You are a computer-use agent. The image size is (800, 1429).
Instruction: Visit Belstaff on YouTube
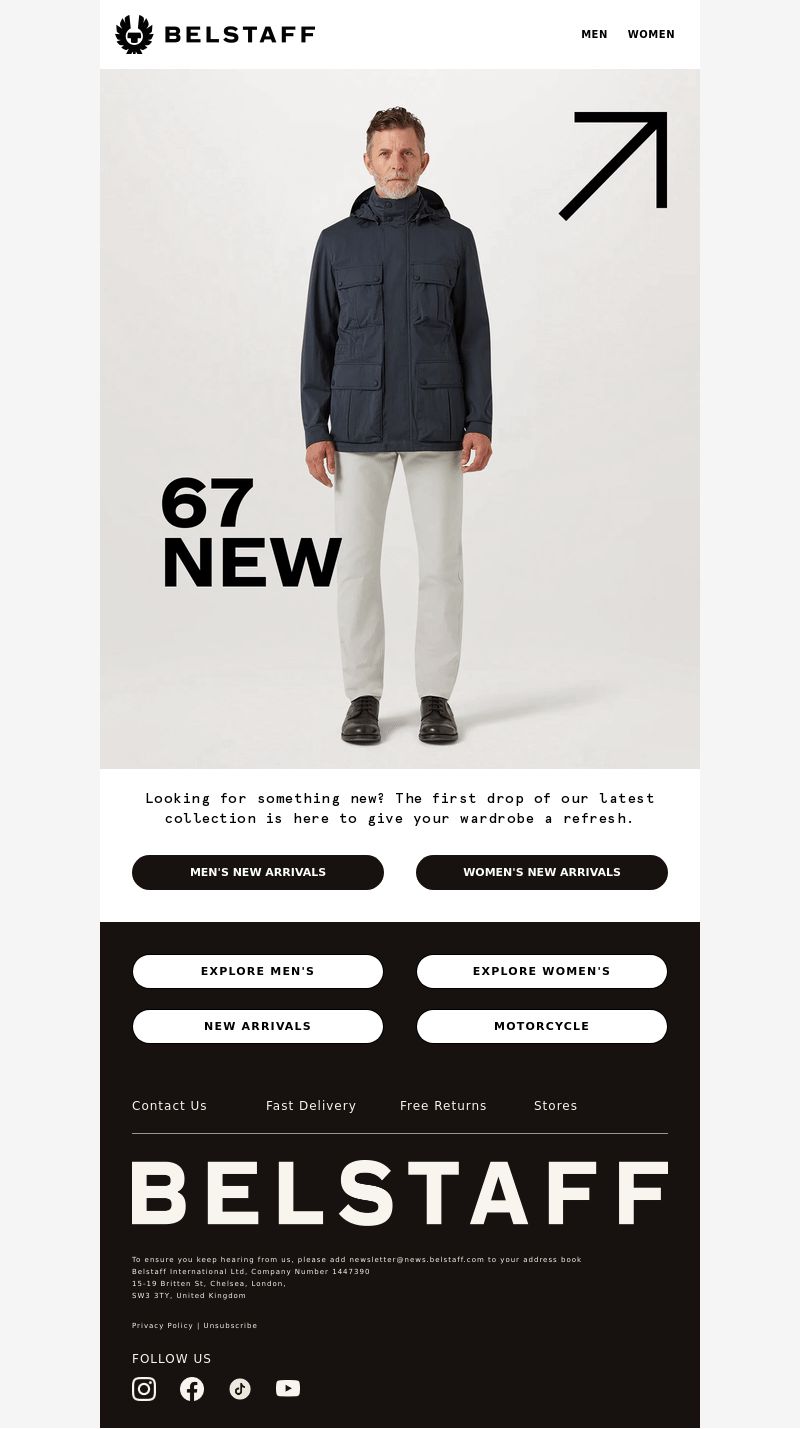pos(288,1389)
